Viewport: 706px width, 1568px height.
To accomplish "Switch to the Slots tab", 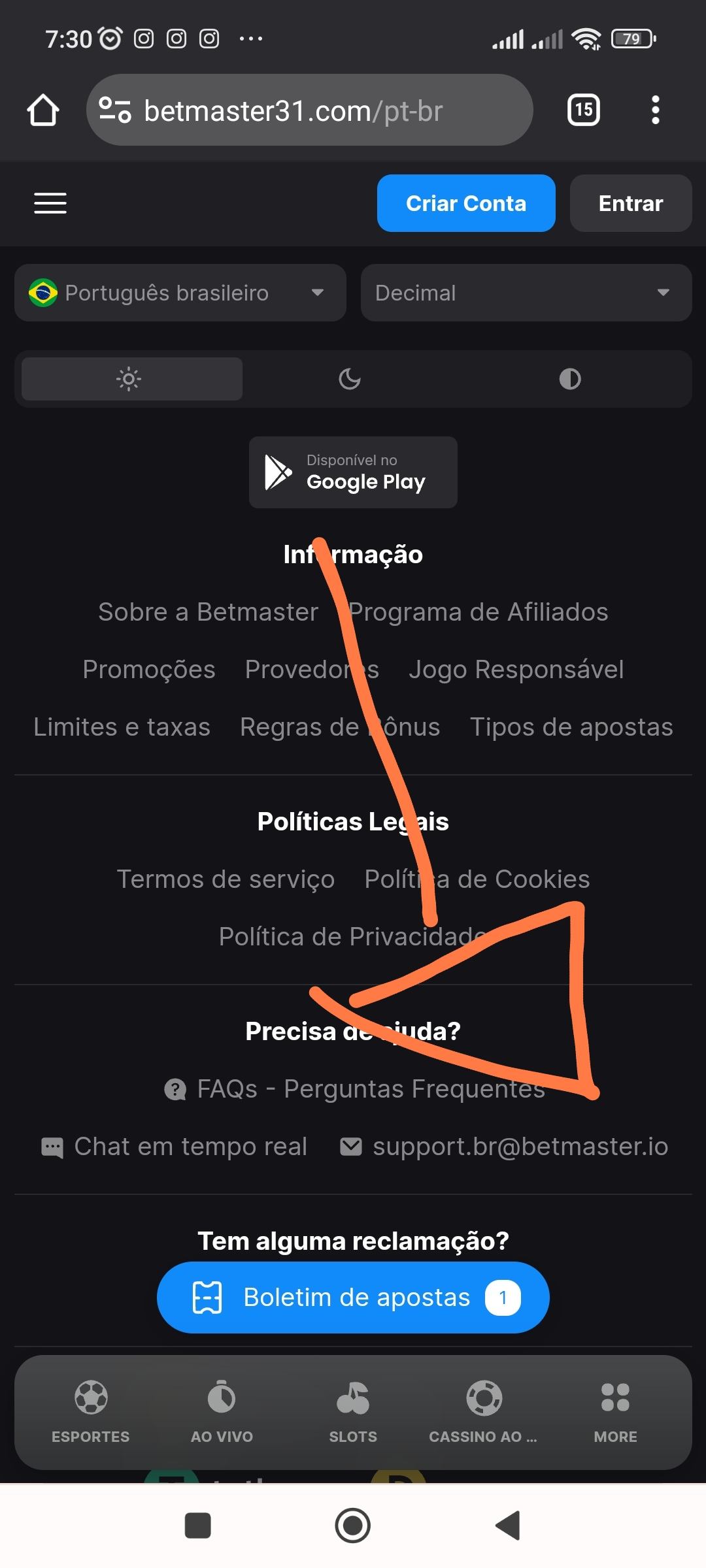I will (x=353, y=1411).
